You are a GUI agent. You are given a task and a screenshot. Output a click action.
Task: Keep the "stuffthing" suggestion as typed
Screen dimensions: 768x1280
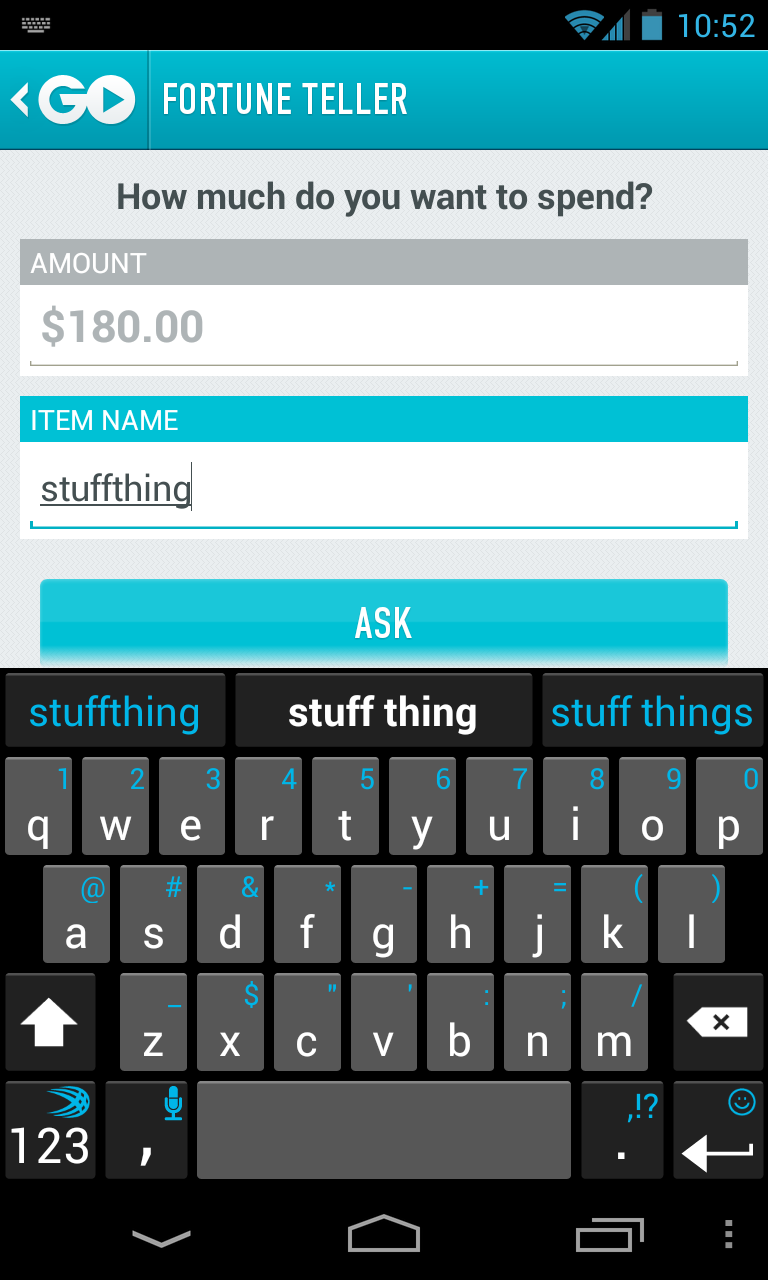pyautogui.click(x=115, y=713)
